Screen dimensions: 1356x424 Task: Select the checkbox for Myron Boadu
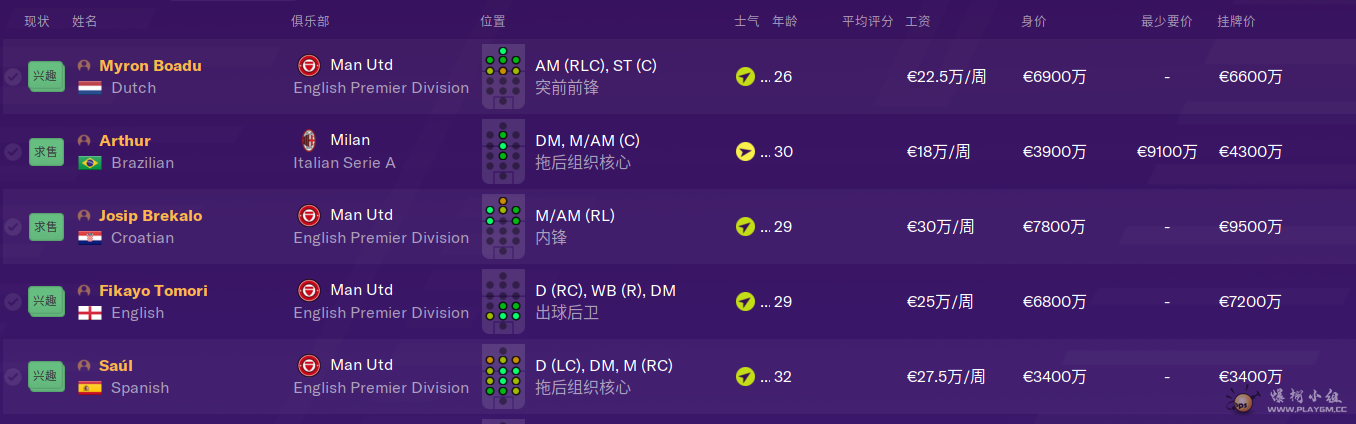pyautogui.click(x=13, y=77)
